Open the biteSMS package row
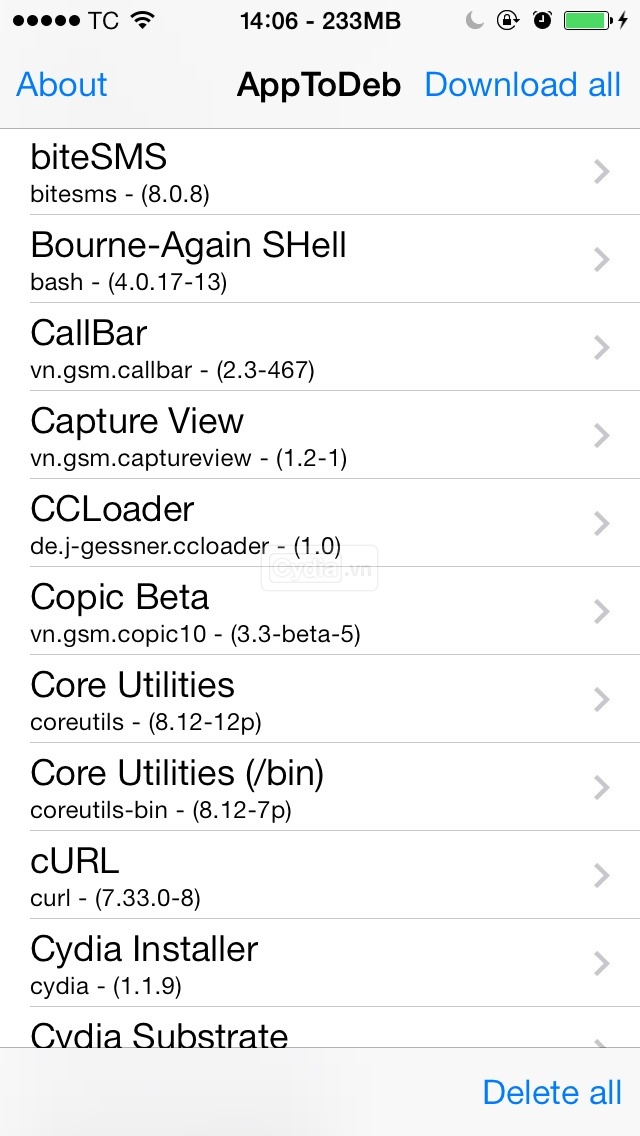The image size is (640, 1136). (320, 172)
